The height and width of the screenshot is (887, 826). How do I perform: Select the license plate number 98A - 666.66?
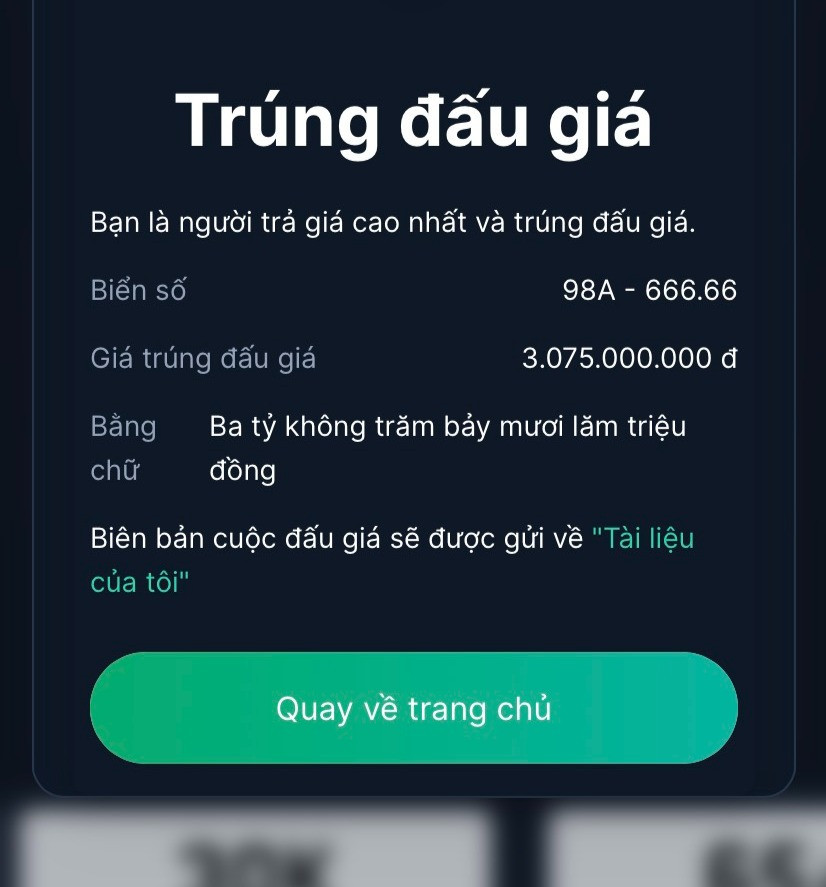[x=648, y=290]
